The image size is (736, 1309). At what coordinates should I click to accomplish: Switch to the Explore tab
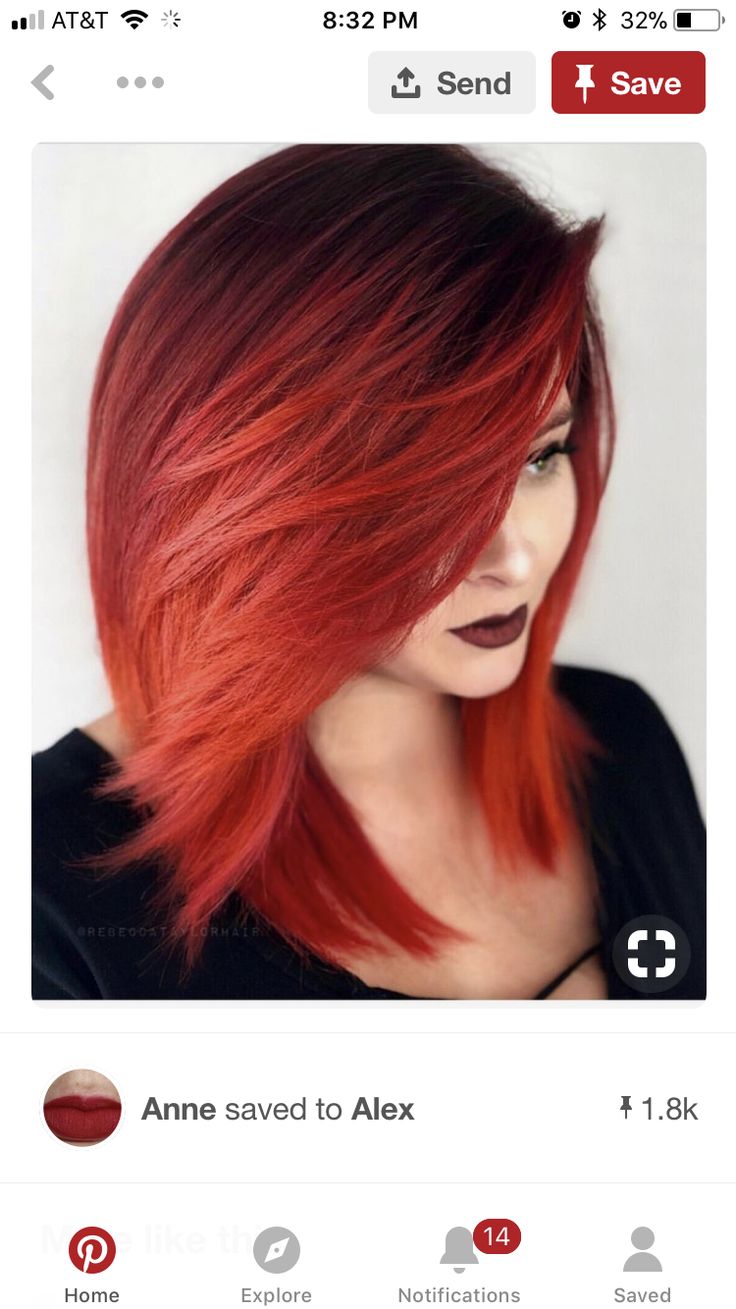[276, 1266]
